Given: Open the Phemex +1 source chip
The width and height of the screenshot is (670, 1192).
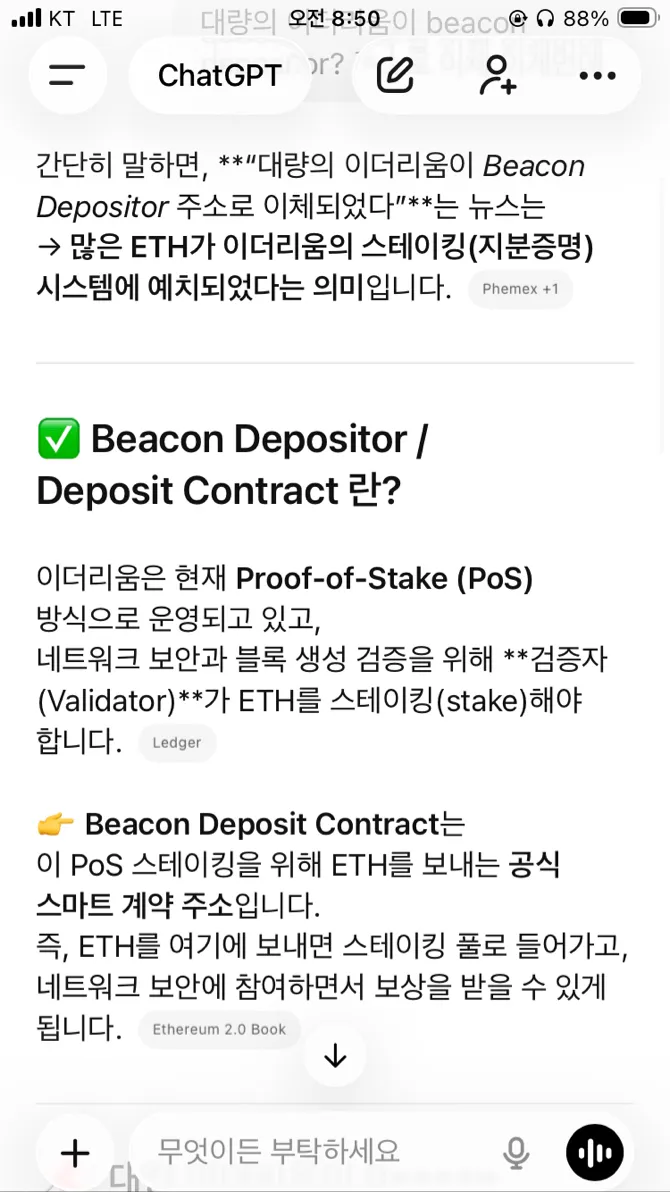Looking at the screenshot, I should coord(520,289).
